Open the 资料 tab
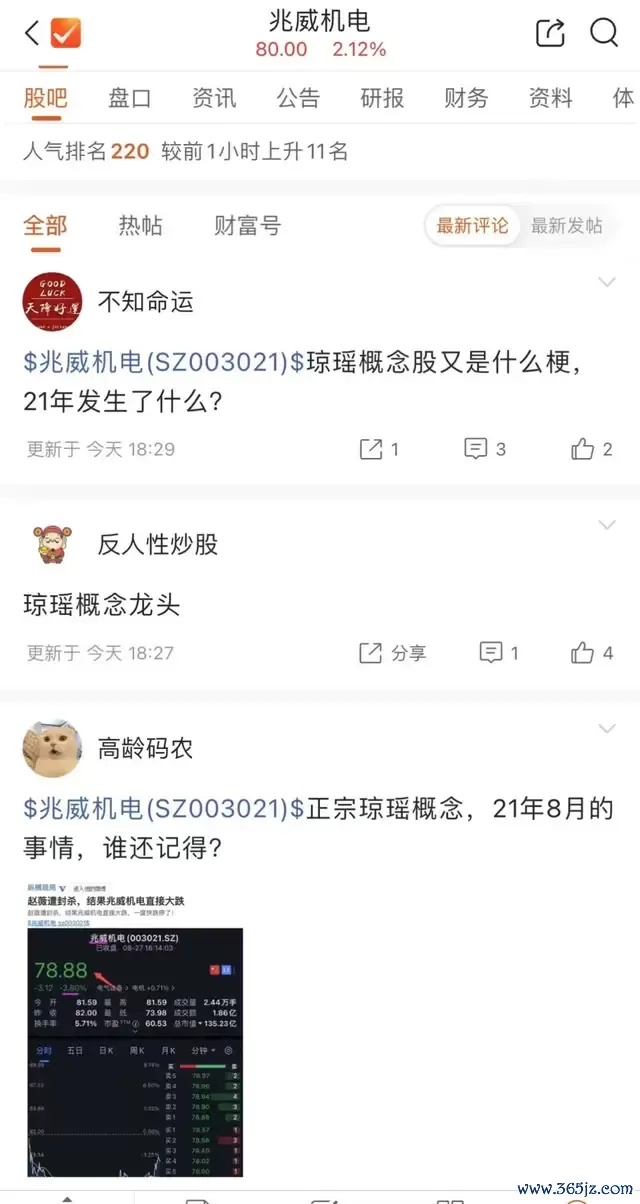 coord(550,98)
